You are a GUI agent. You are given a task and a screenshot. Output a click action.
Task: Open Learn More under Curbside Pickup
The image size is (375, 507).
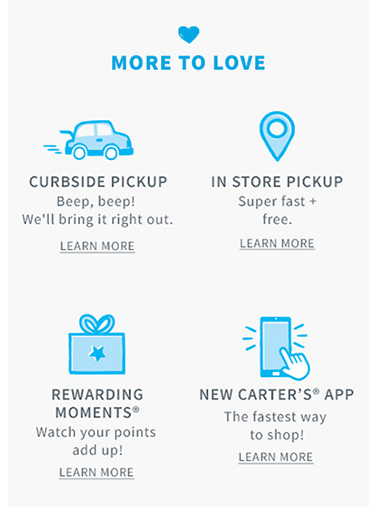pyautogui.click(x=97, y=246)
